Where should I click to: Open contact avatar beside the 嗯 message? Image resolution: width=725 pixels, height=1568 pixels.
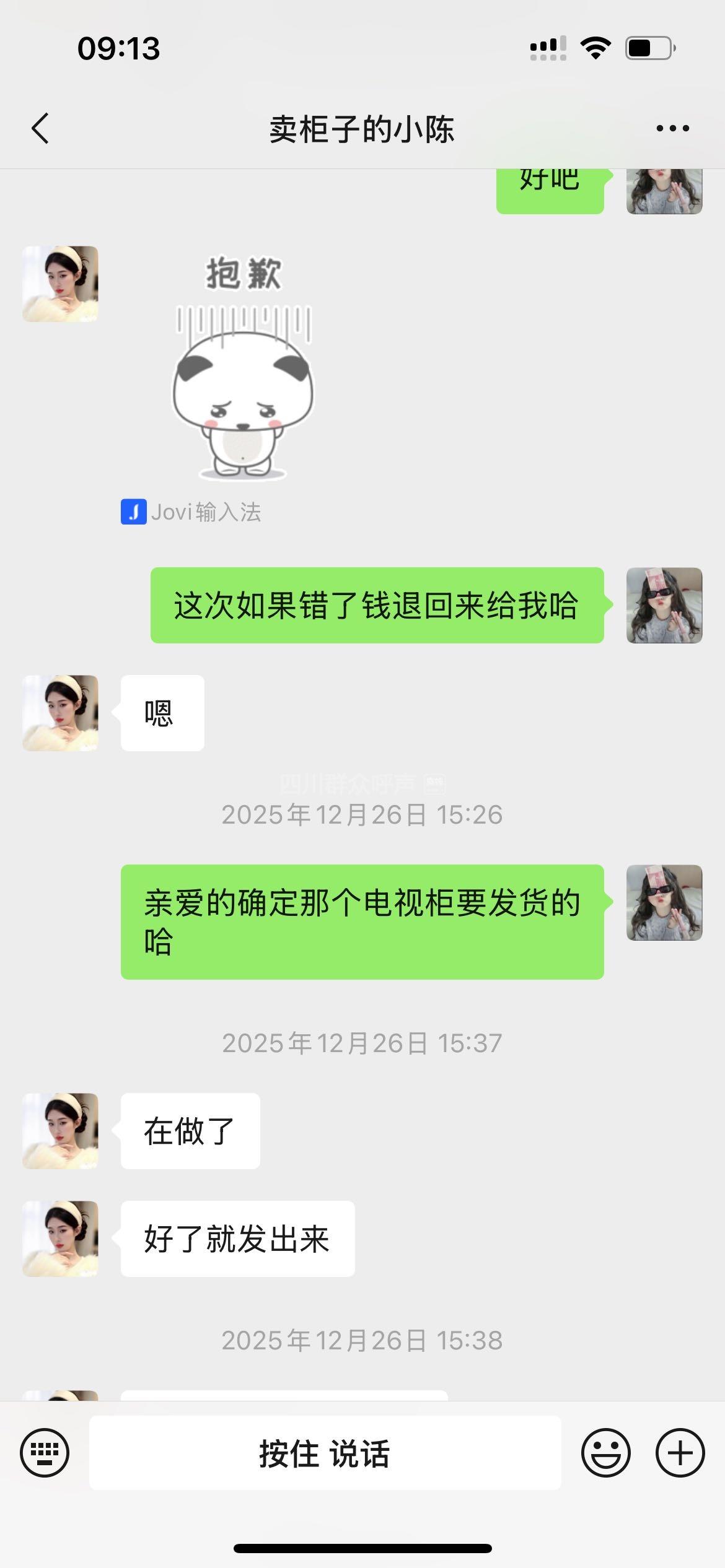(x=60, y=713)
